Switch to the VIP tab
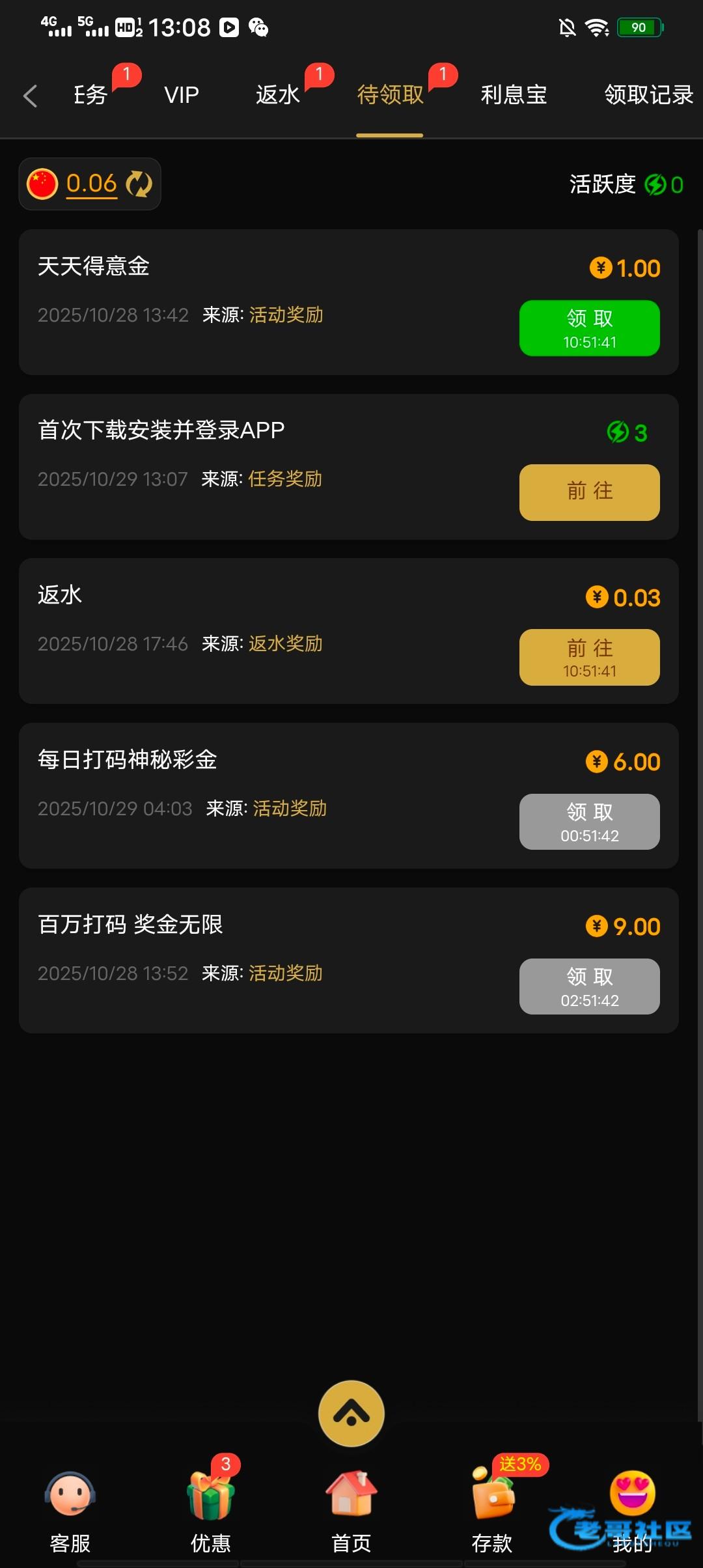Viewport: 703px width, 1568px height. click(x=182, y=95)
